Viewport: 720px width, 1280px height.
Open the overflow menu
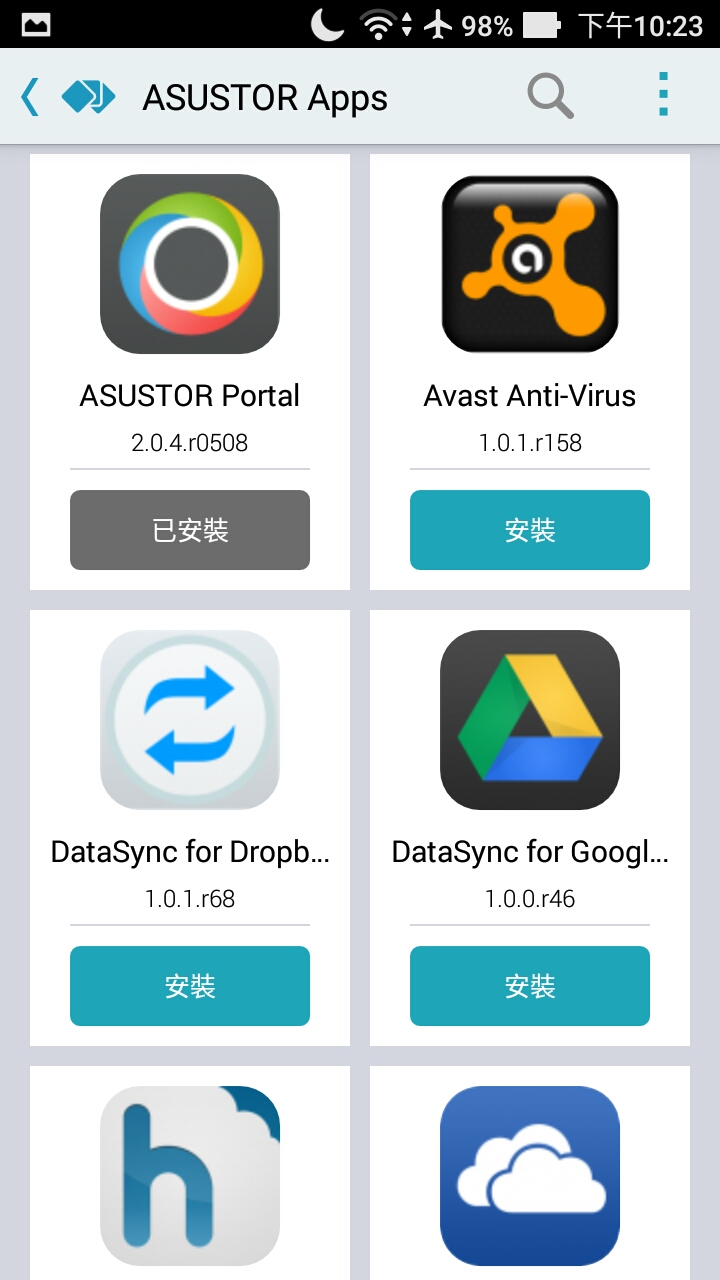pos(663,97)
